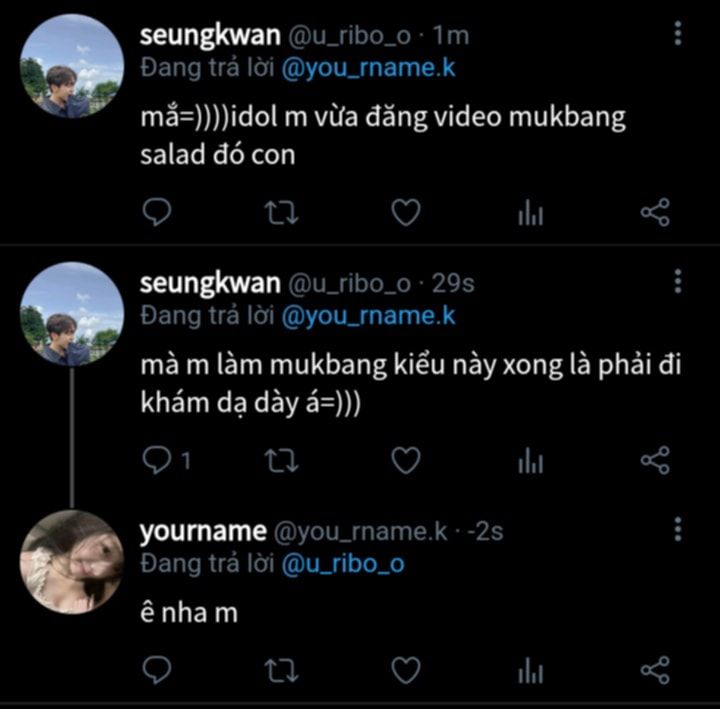720x709 pixels.
Task: Open overflow menu on yourname's tweet
Action: pyautogui.click(x=678, y=530)
